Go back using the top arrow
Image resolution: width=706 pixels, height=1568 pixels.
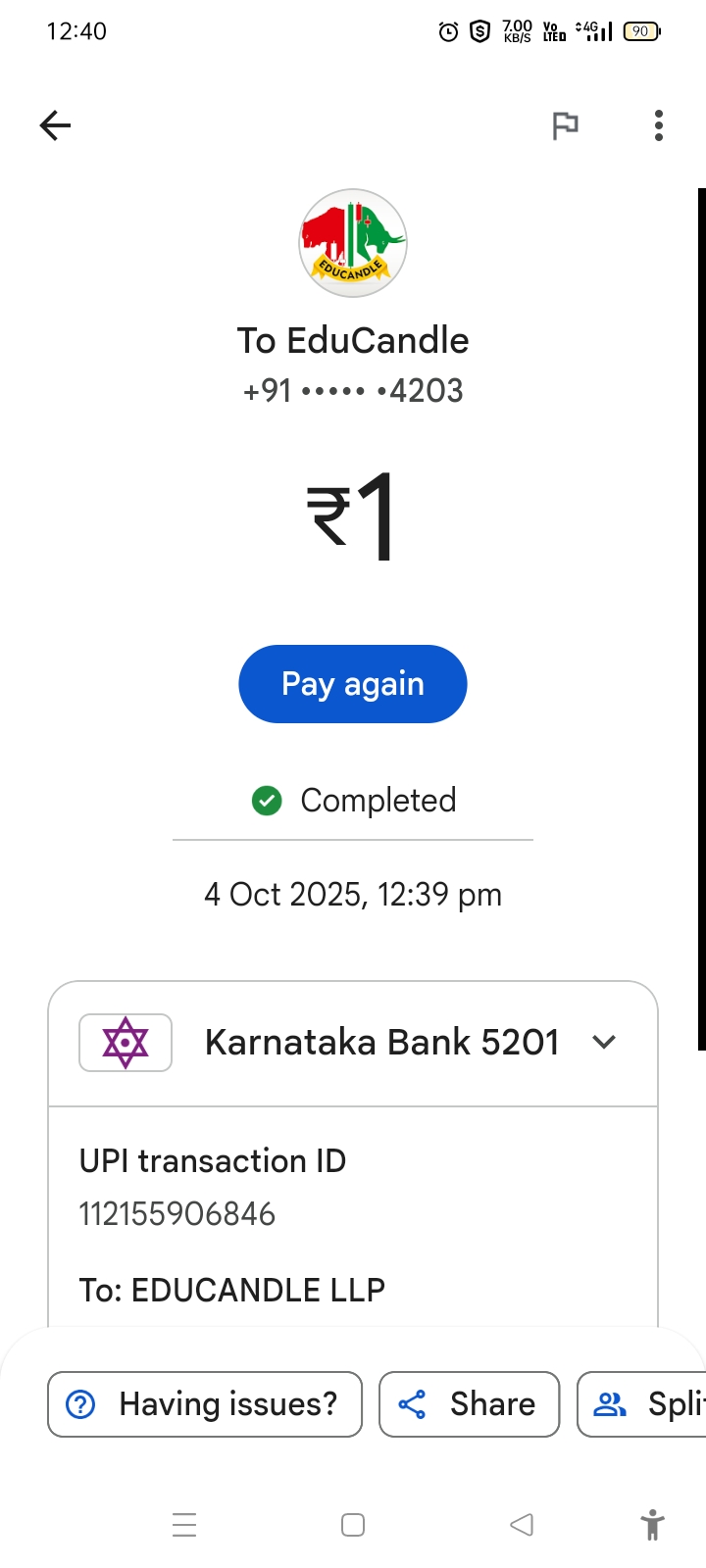(56, 125)
